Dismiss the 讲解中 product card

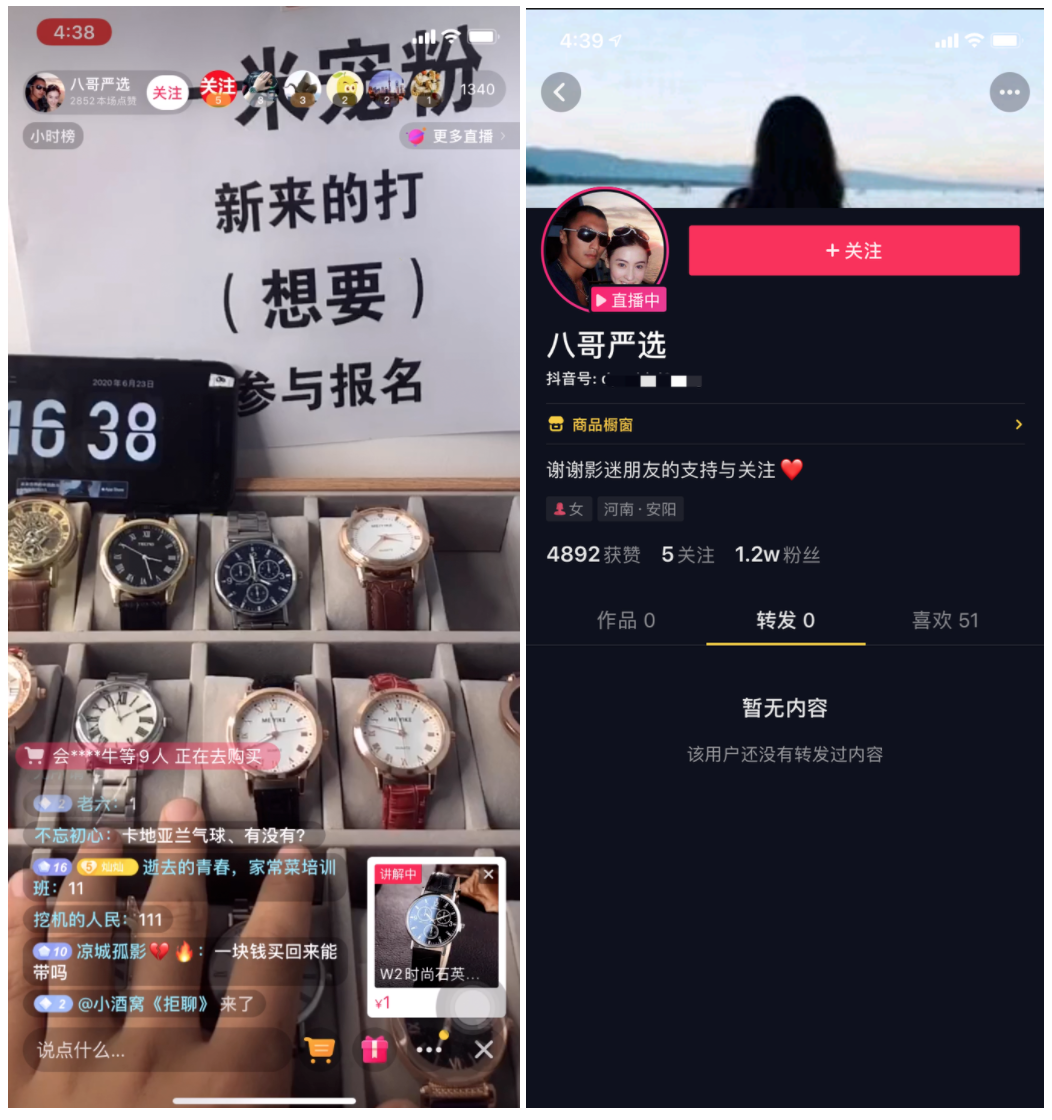[488, 874]
